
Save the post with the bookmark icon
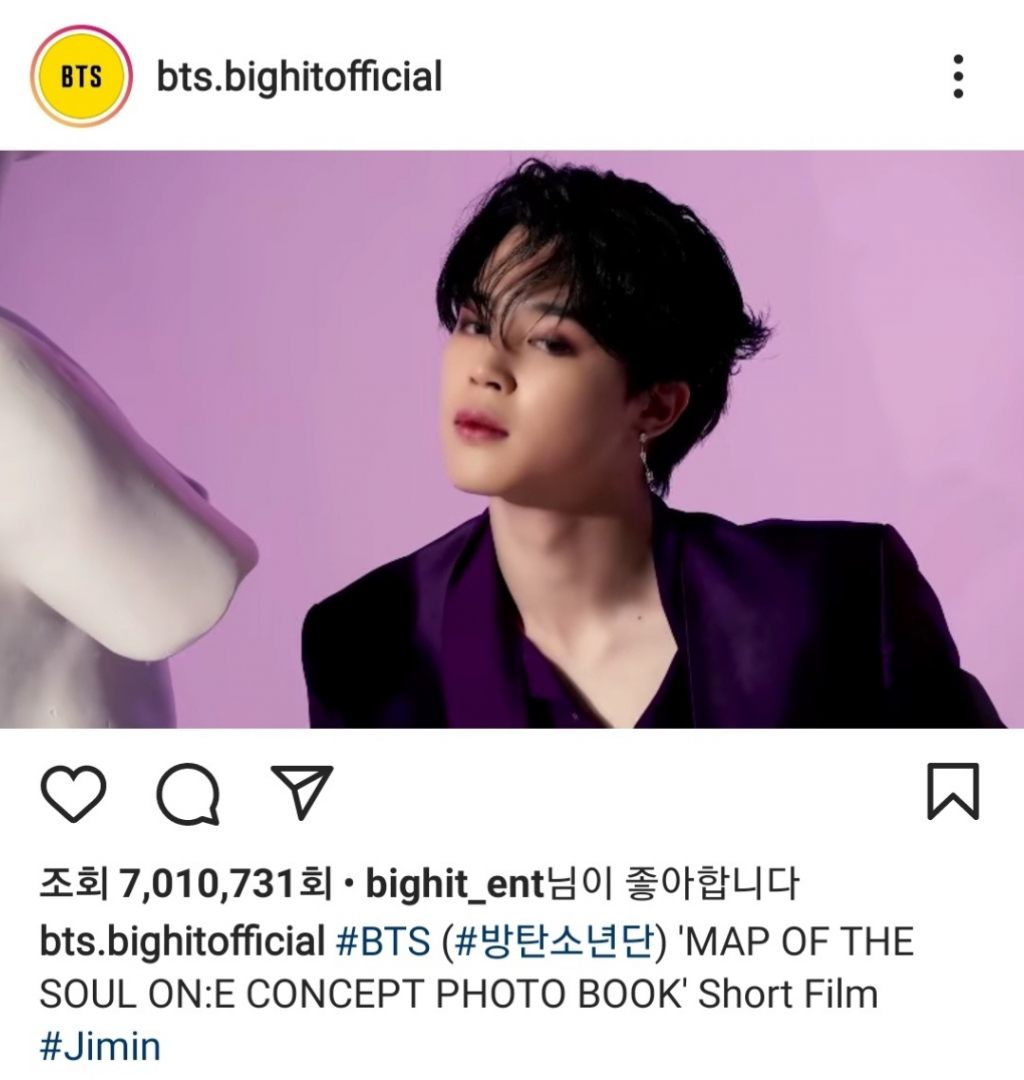(952, 792)
